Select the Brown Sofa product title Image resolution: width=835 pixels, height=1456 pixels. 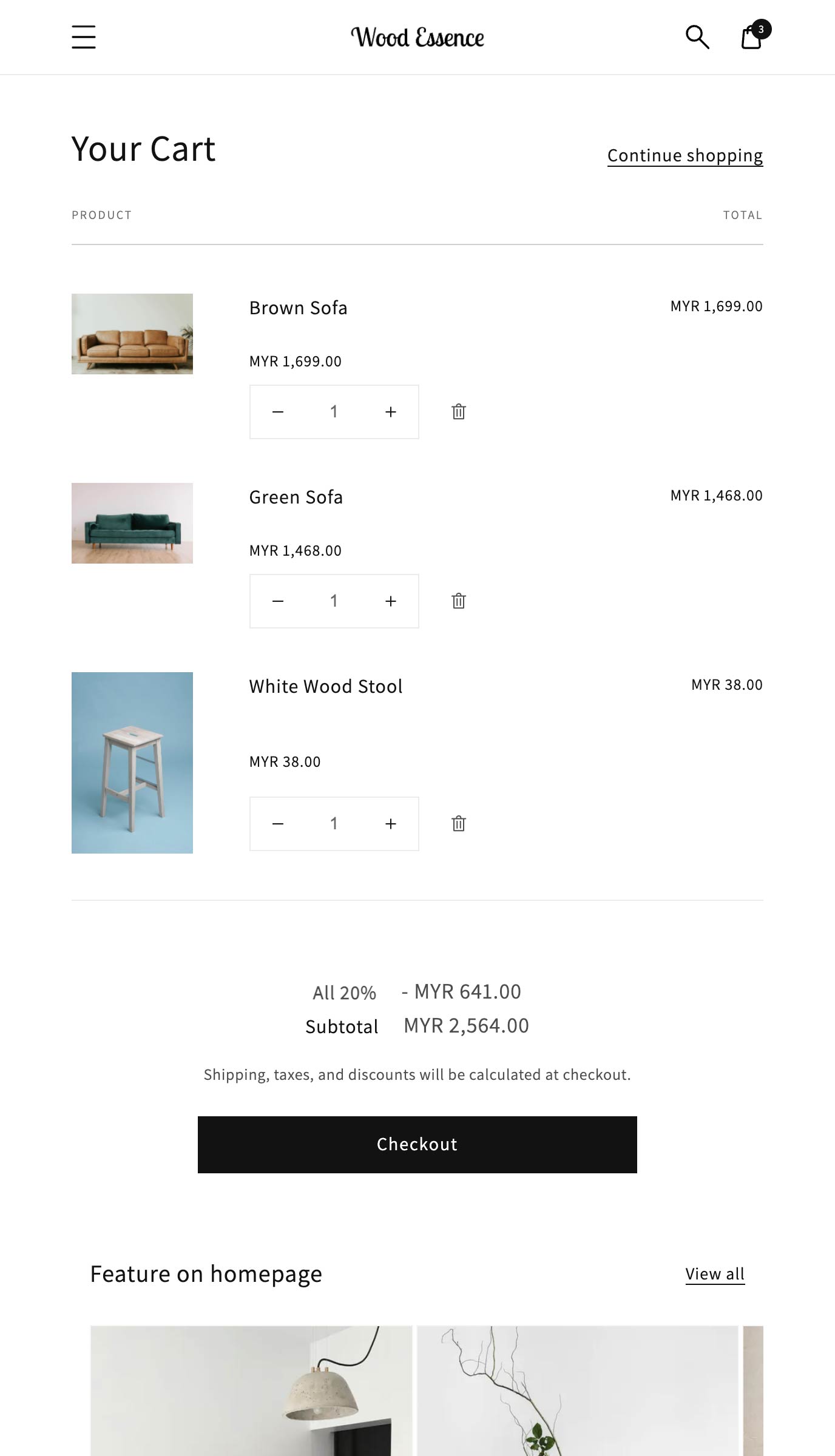point(298,308)
